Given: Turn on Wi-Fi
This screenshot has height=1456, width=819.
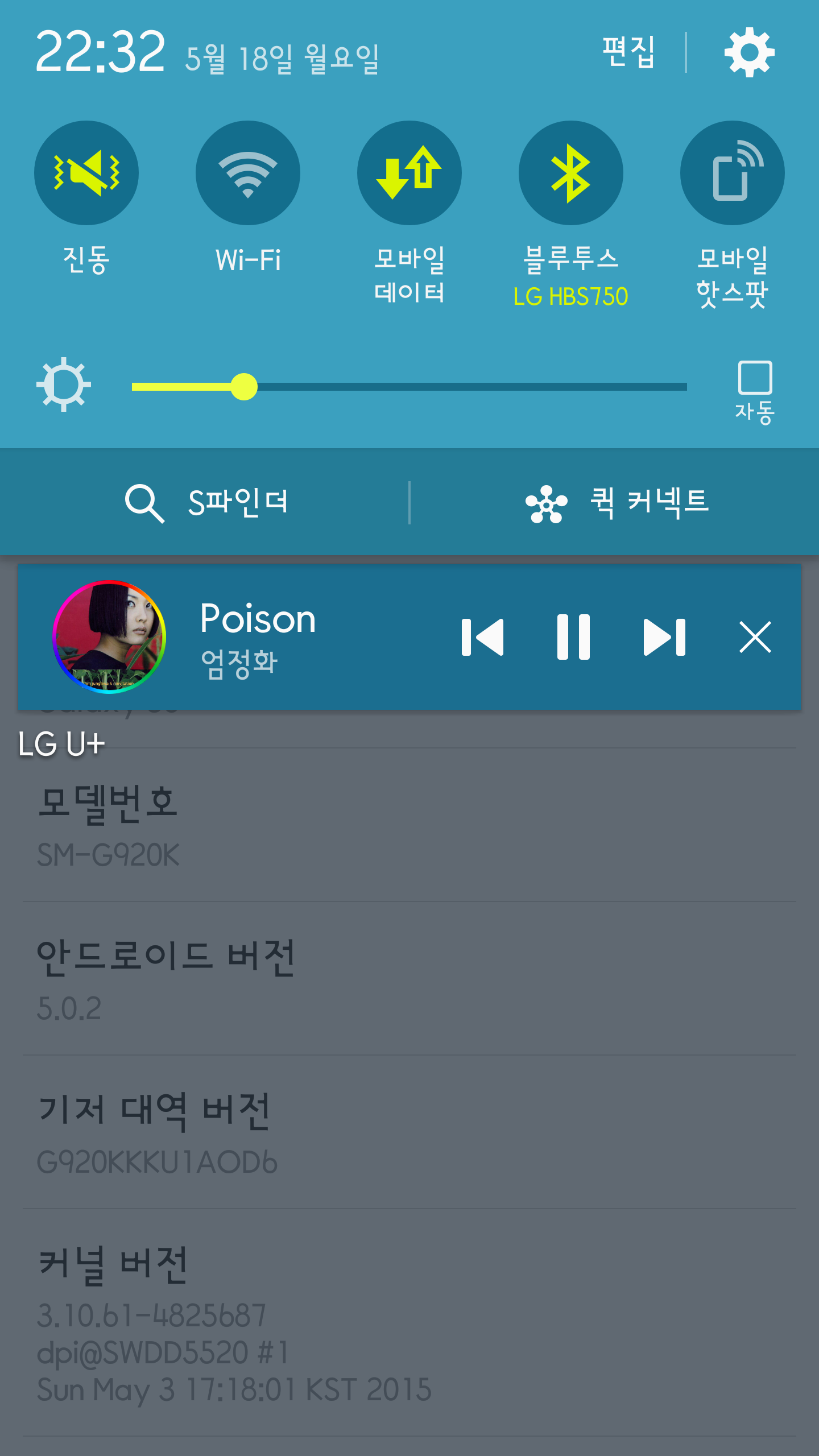Looking at the screenshot, I should 248,173.
